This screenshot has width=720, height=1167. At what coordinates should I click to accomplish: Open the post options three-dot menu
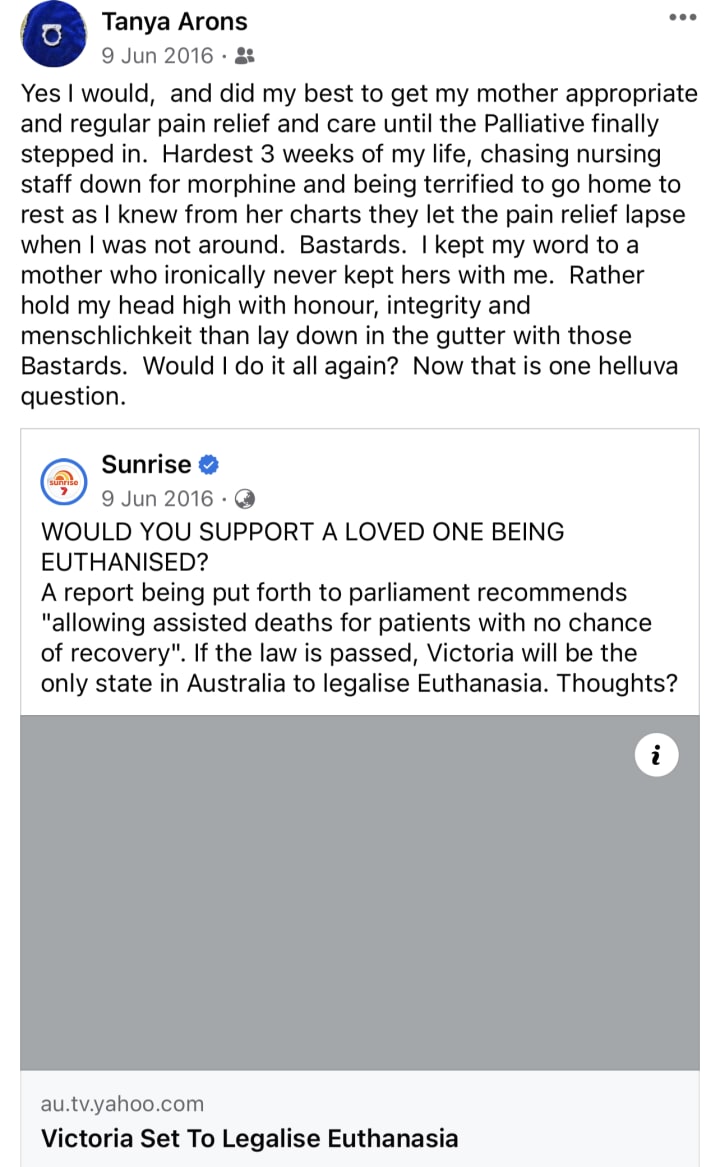point(682,18)
